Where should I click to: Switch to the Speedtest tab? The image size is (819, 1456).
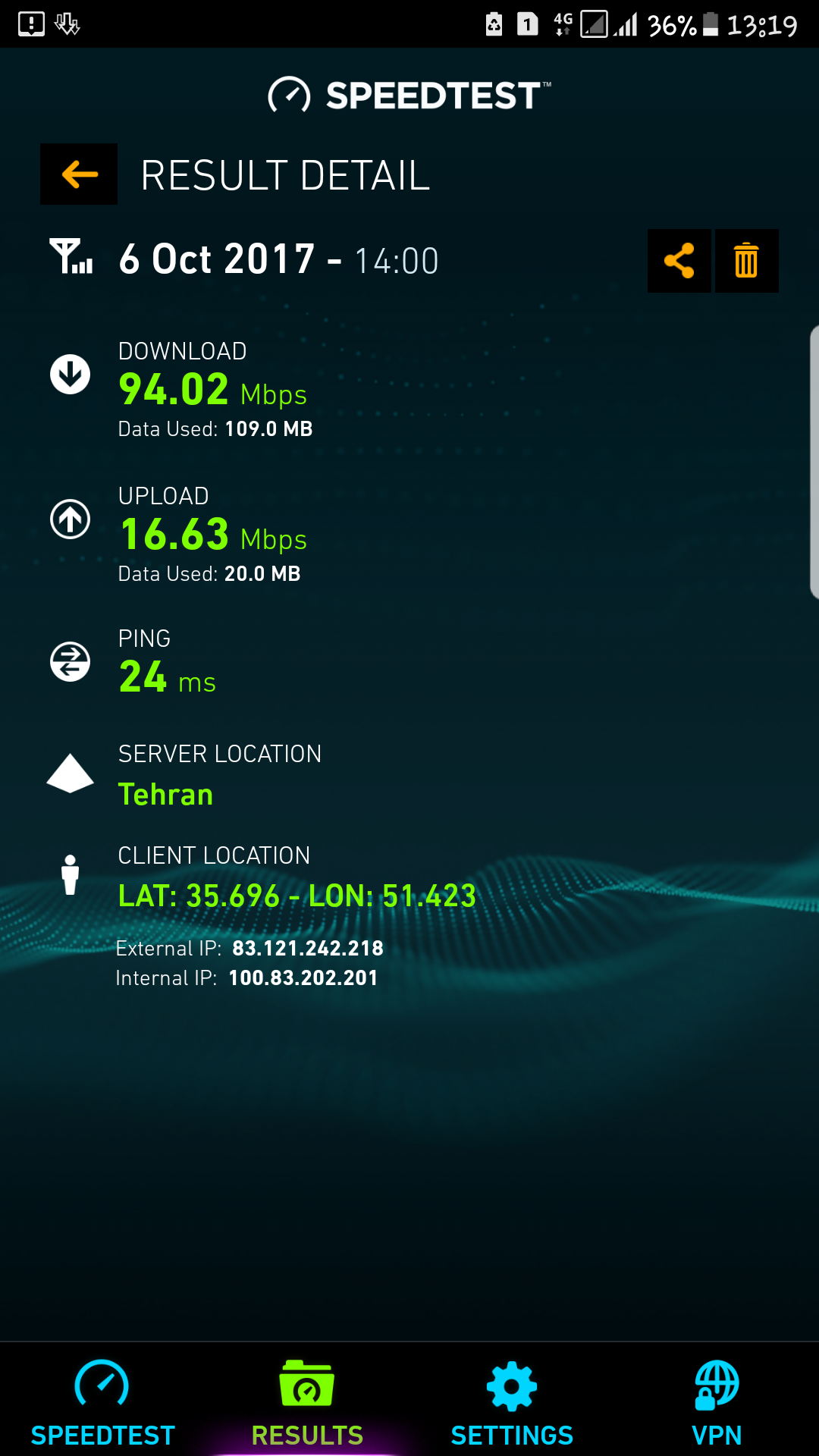102,1403
